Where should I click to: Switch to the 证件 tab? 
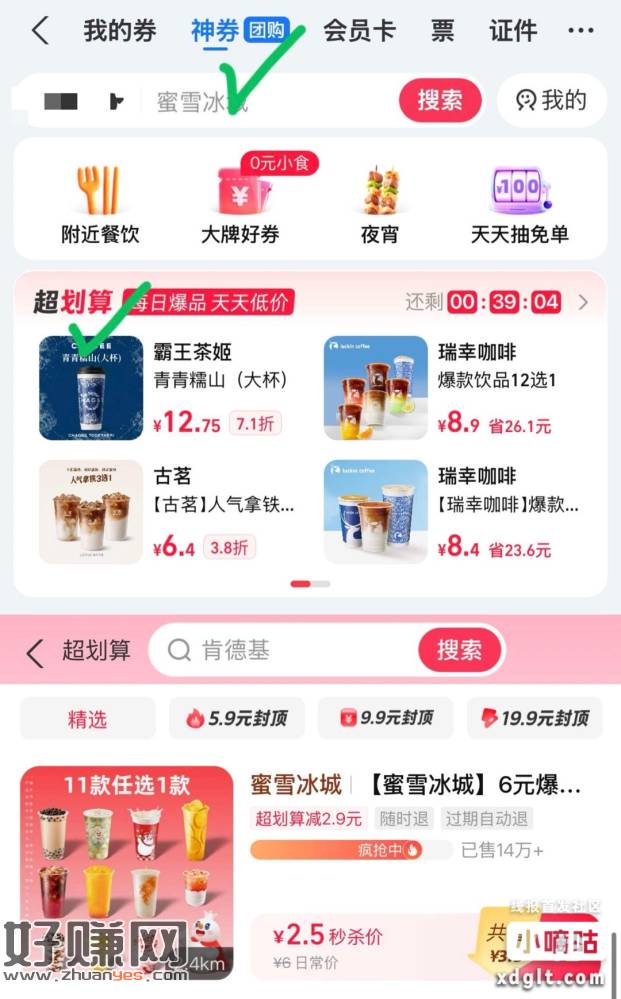[x=513, y=31]
